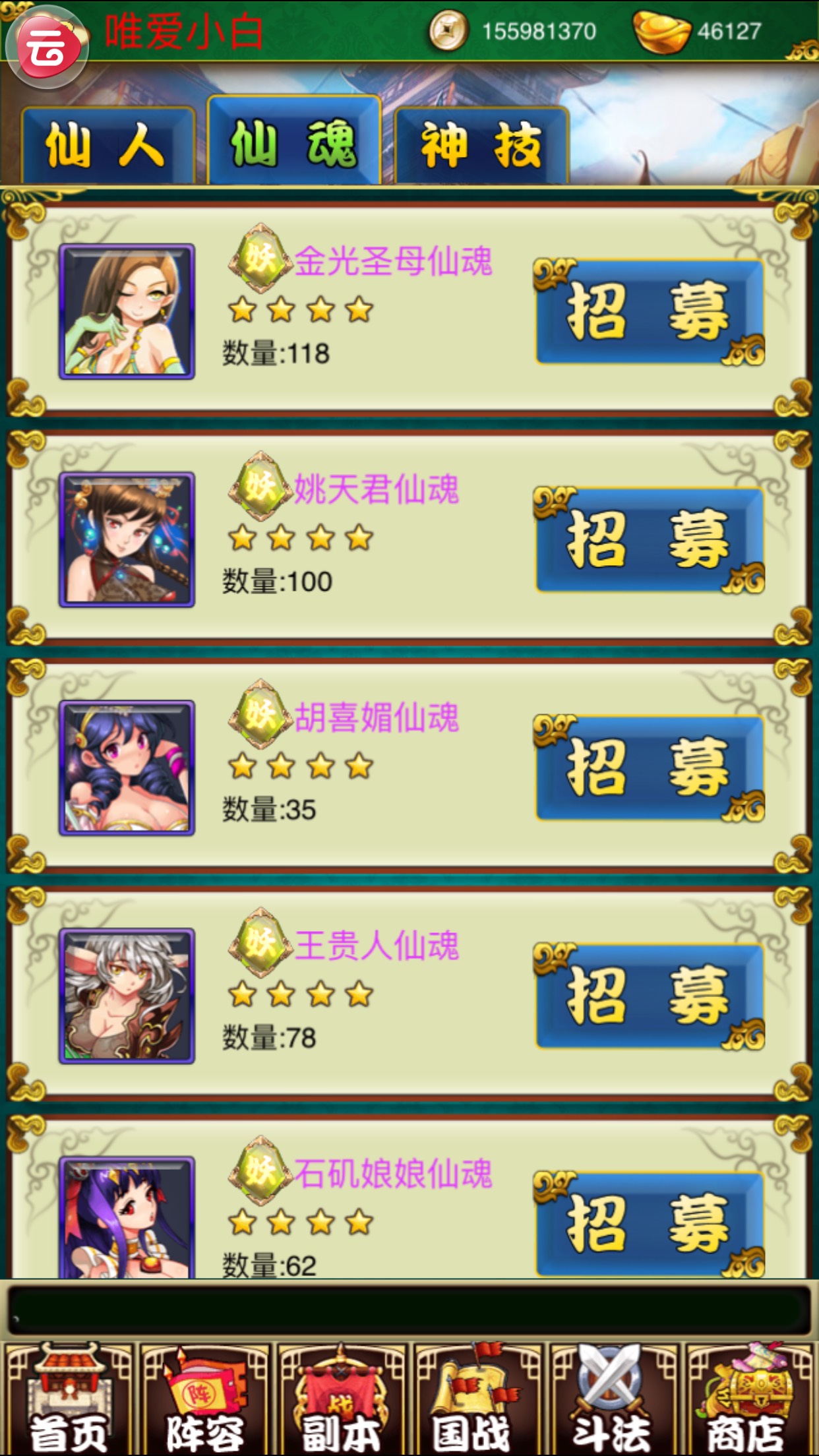Screen dimensions: 819x1456
Task: Open the 神技 tab
Action: pyautogui.click(x=481, y=145)
